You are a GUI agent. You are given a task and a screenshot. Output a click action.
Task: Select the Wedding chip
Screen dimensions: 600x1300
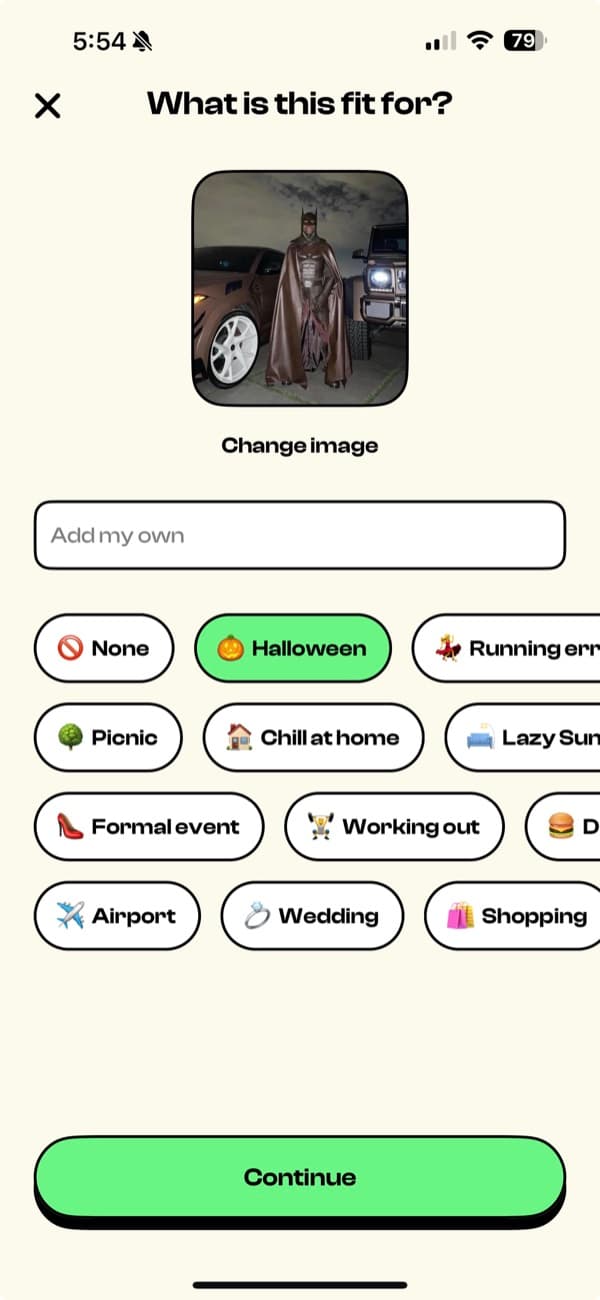[312, 915]
